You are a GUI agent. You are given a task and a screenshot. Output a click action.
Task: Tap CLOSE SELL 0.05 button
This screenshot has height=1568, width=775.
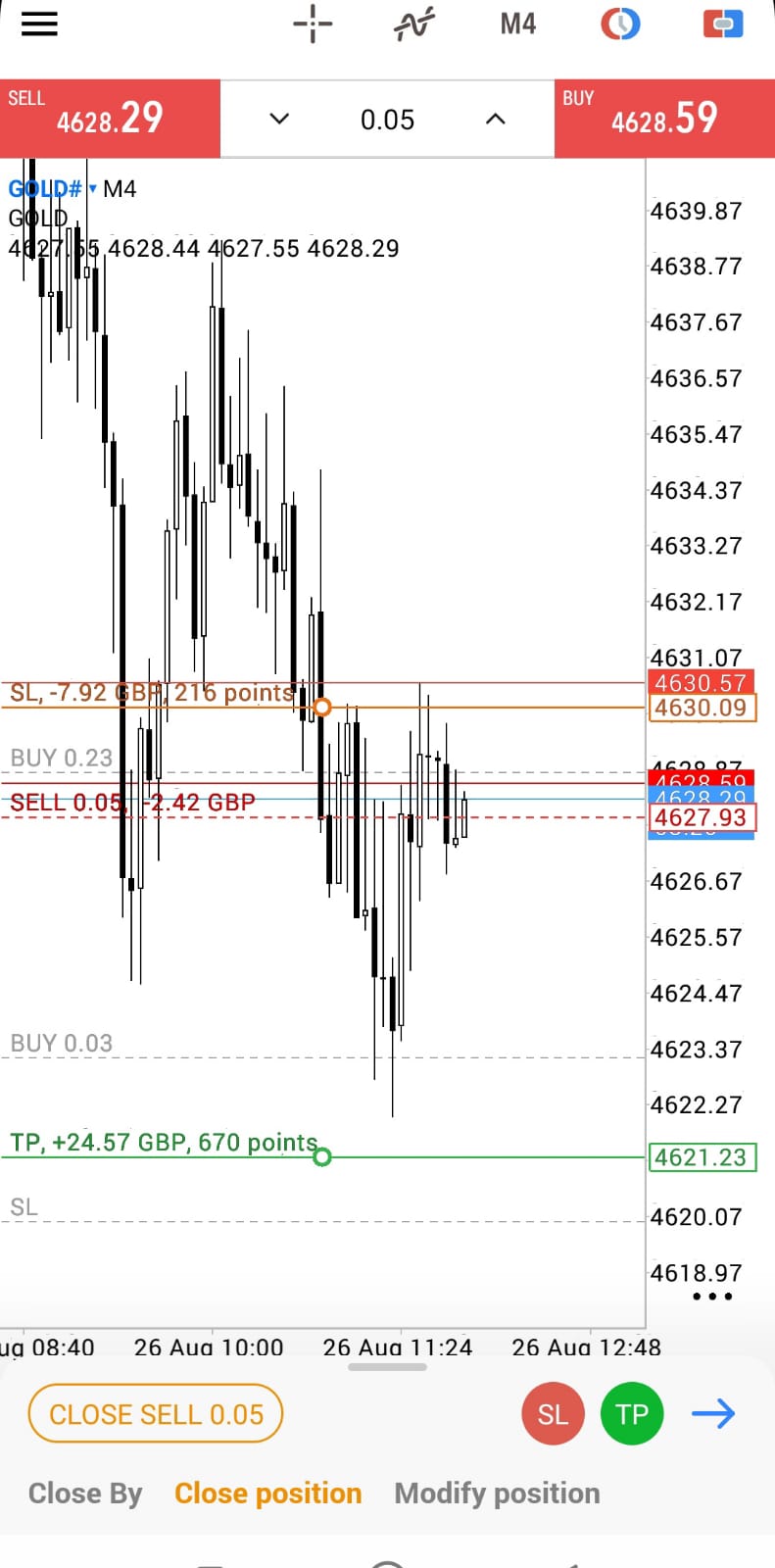tap(156, 1413)
